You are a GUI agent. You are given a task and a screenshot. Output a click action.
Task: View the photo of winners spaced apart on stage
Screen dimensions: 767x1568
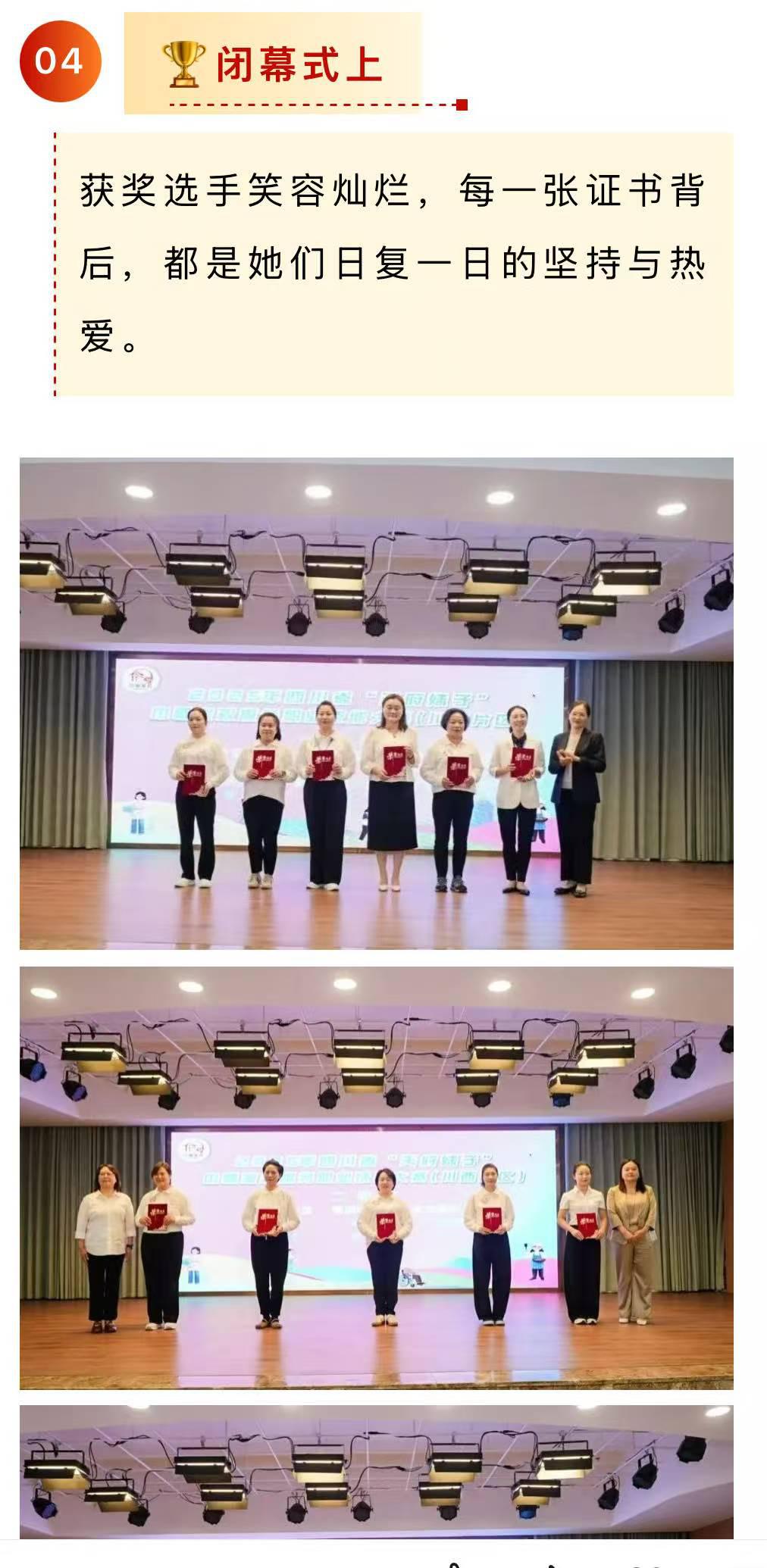(x=377, y=1177)
